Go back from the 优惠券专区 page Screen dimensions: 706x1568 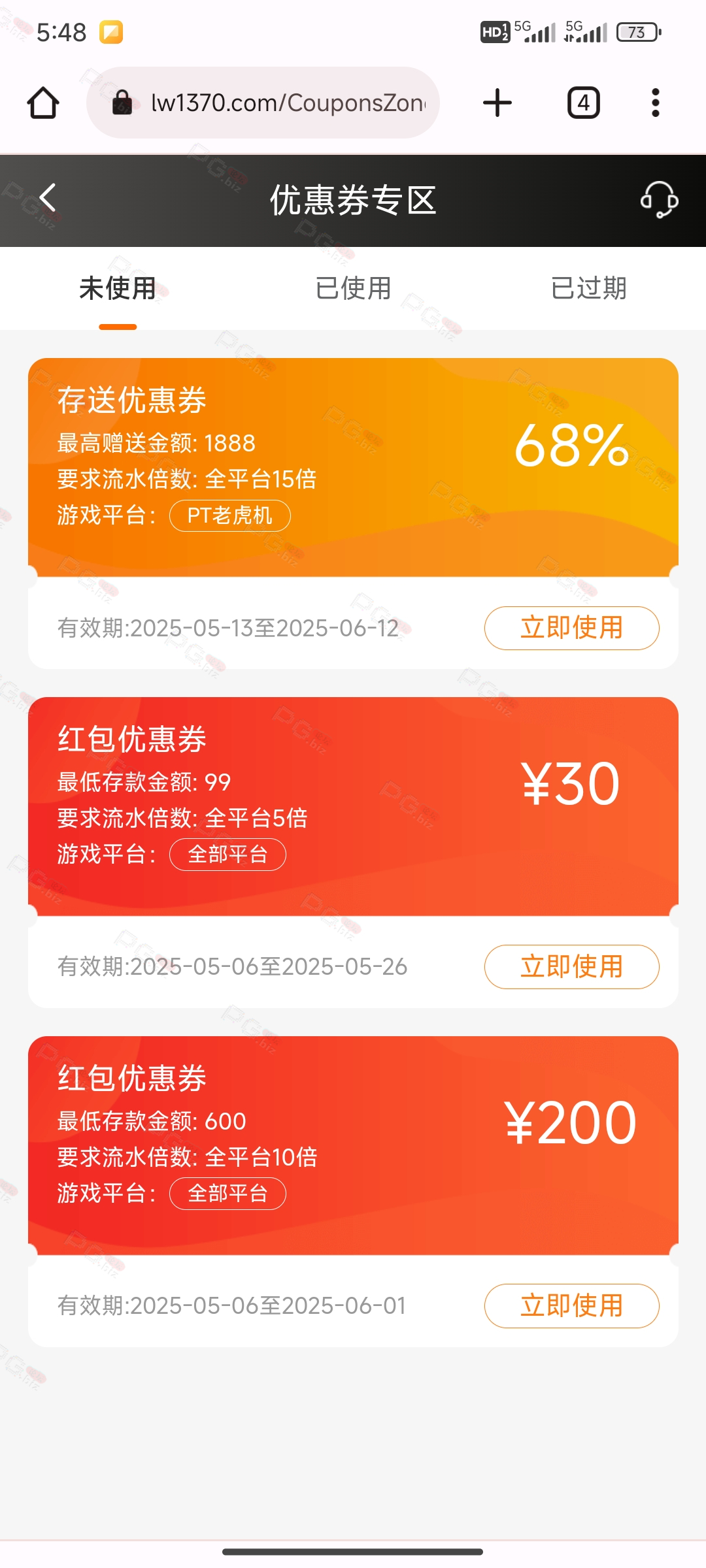[x=48, y=199]
